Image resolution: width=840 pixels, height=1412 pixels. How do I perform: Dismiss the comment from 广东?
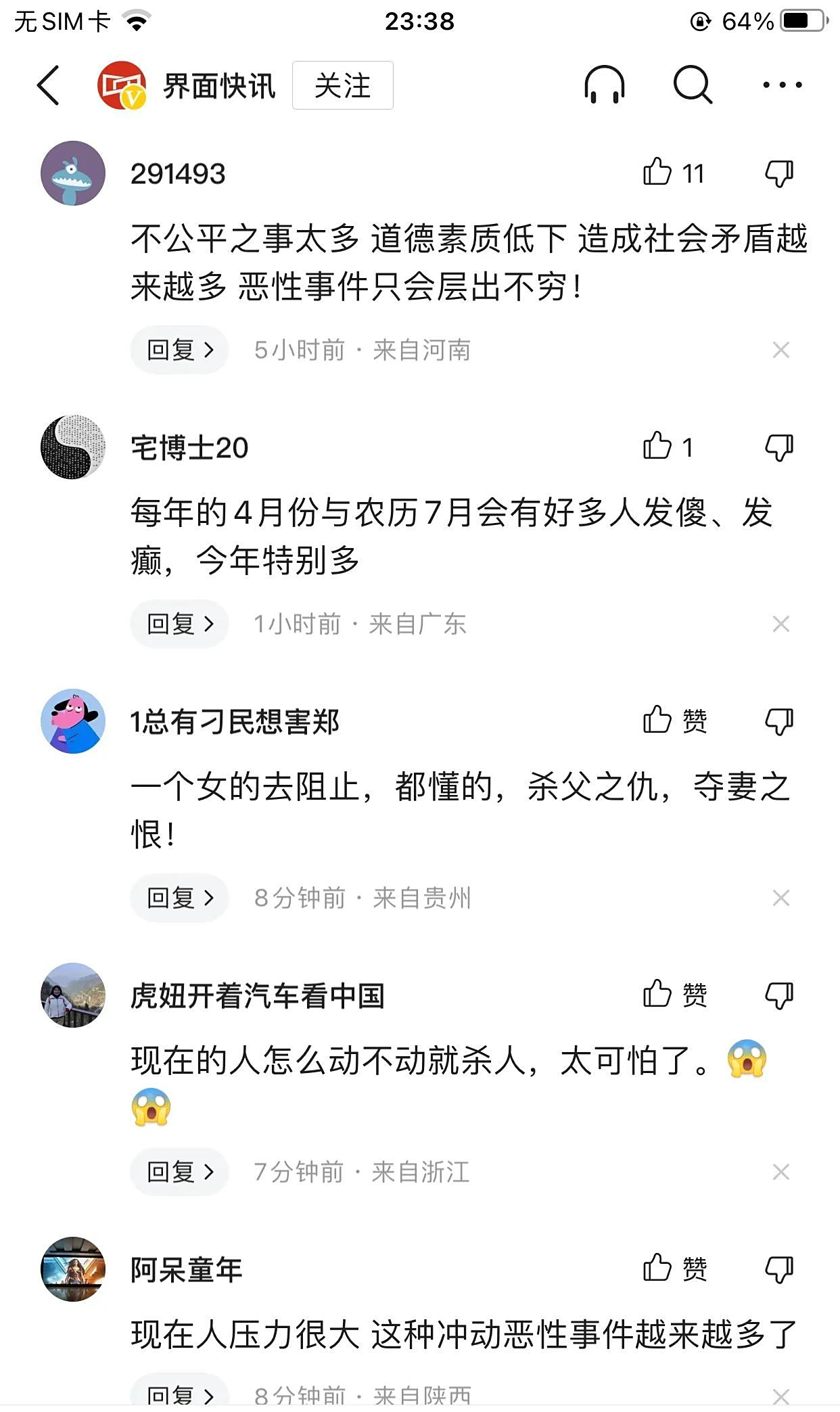click(781, 624)
